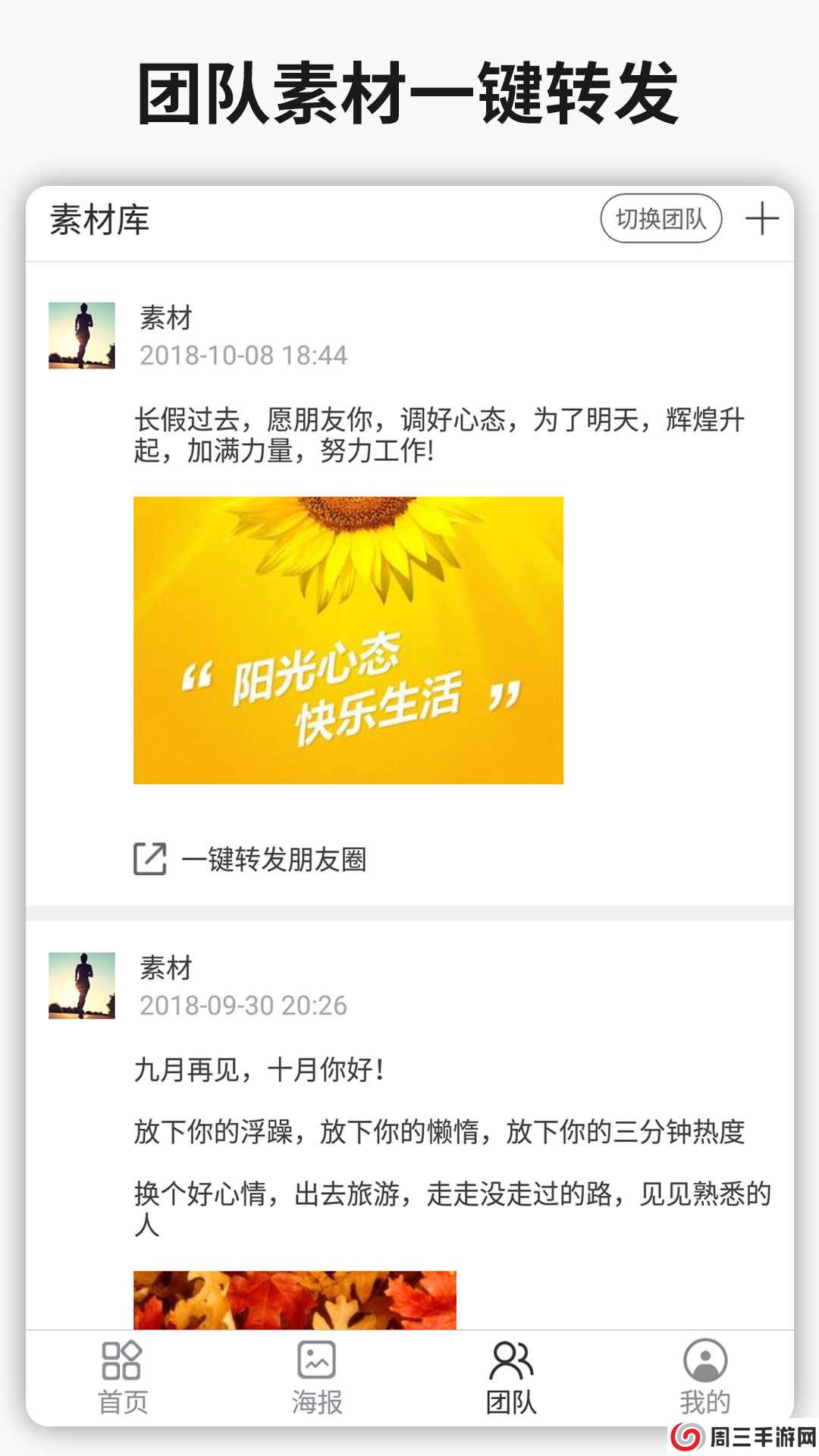Tap 一键转发朋友圈 to forward to Moments
The width and height of the screenshot is (819, 1456).
(277, 861)
